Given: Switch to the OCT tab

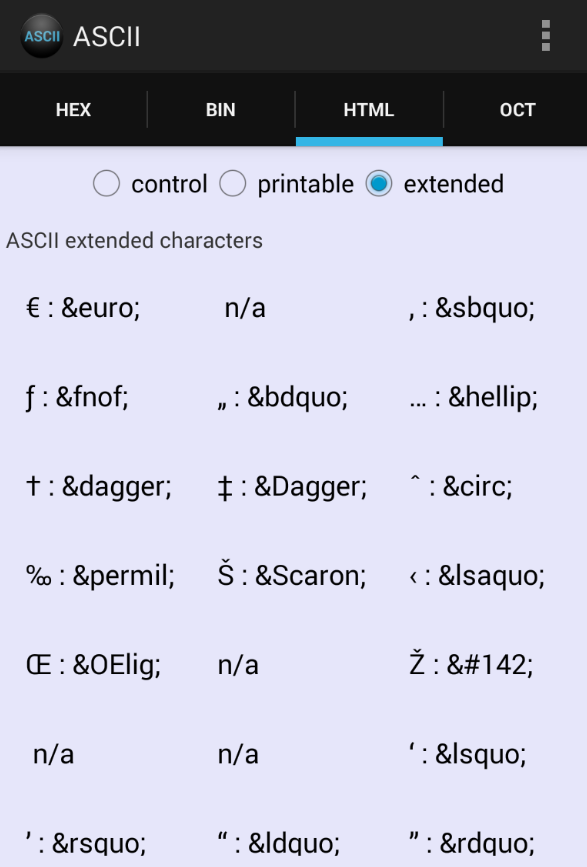Looking at the screenshot, I should [x=516, y=109].
